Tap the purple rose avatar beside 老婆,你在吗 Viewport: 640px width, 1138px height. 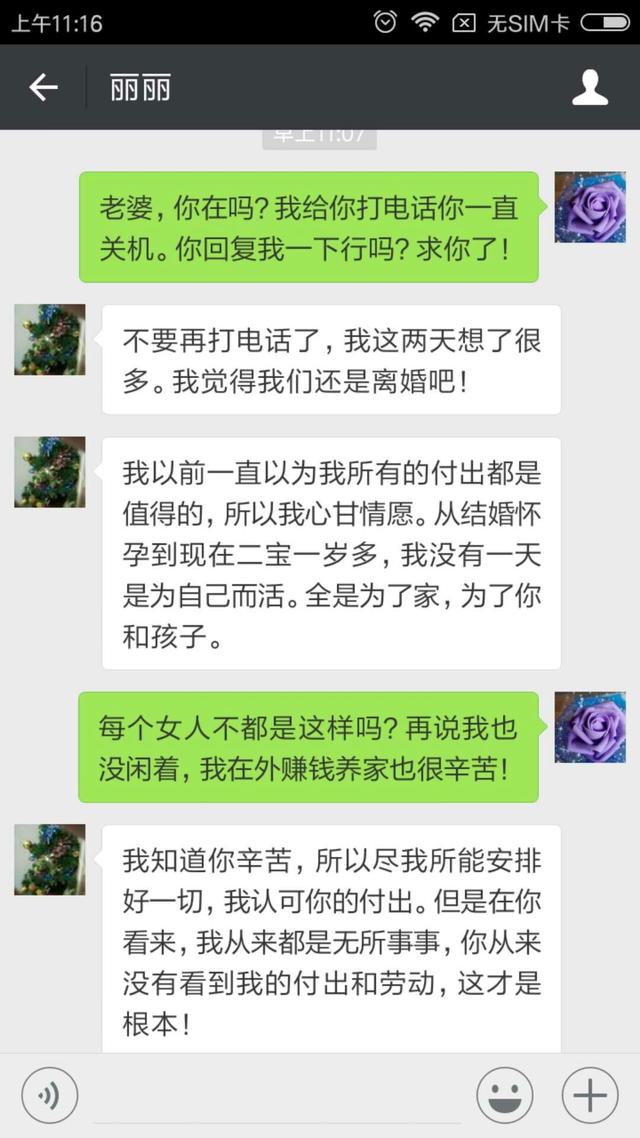coord(590,207)
